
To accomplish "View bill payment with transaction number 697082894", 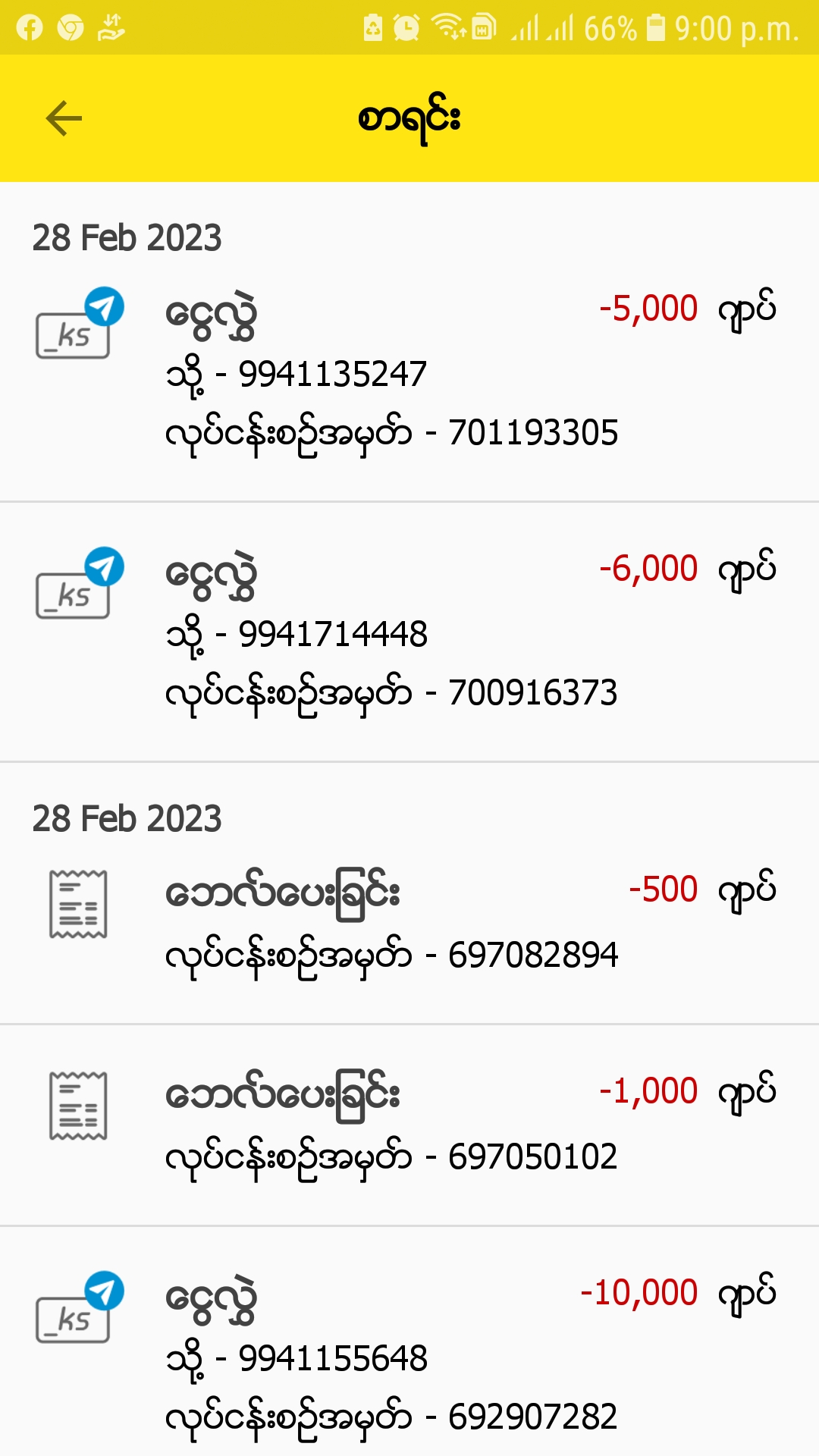I will pos(409,921).
